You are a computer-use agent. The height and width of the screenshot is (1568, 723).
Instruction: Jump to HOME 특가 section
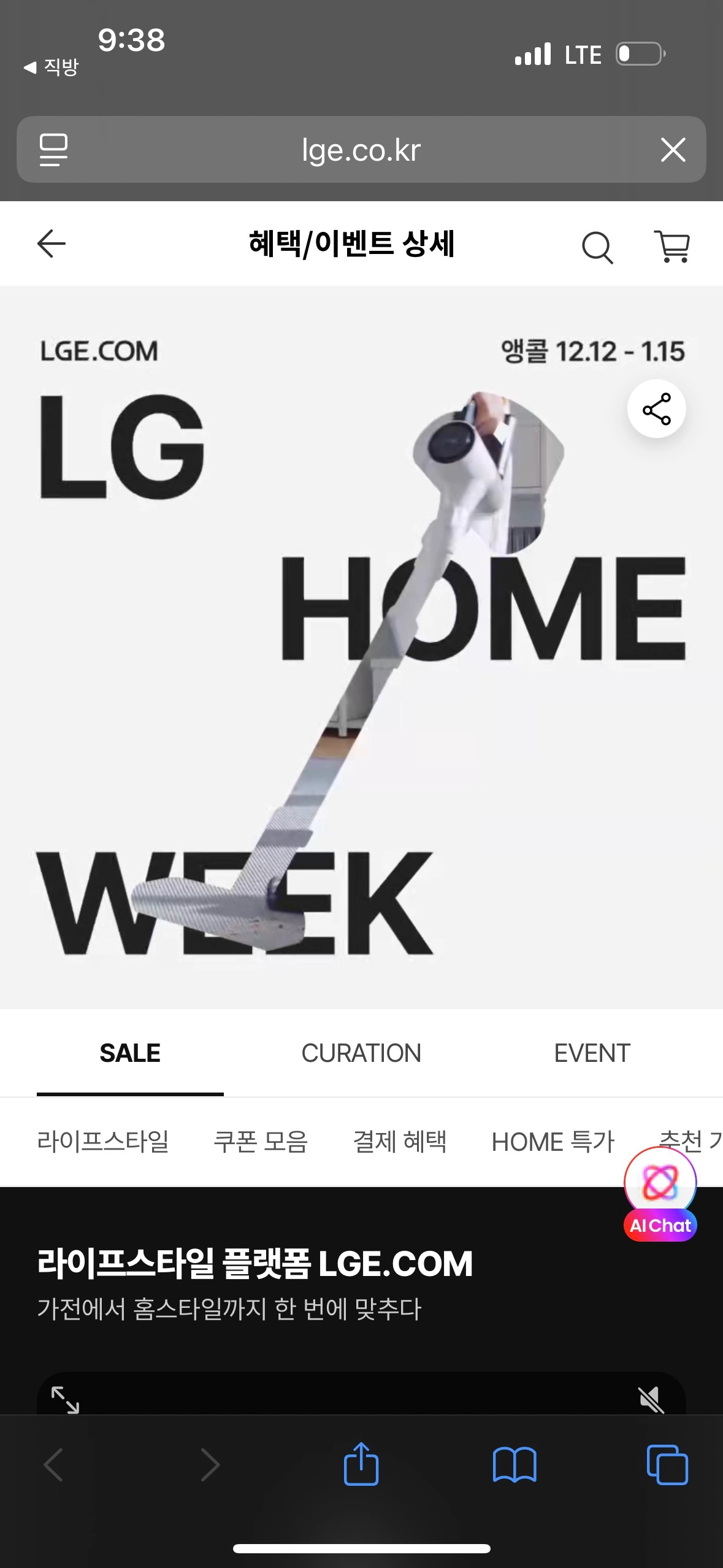553,1142
